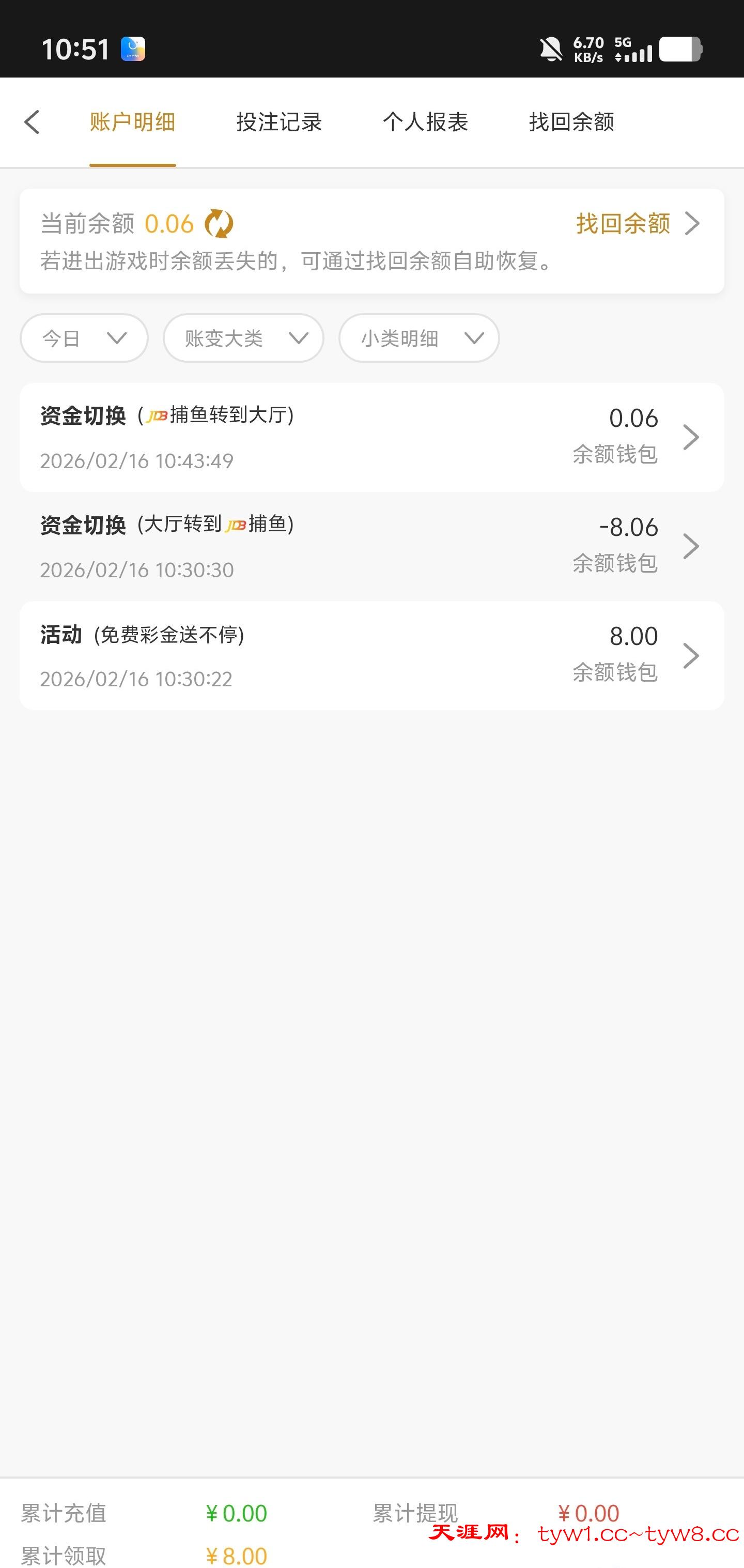The width and height of the screenshot is (744, 1568).
Task: Select the 找回余额 tab at top
Action: (571, 122)
